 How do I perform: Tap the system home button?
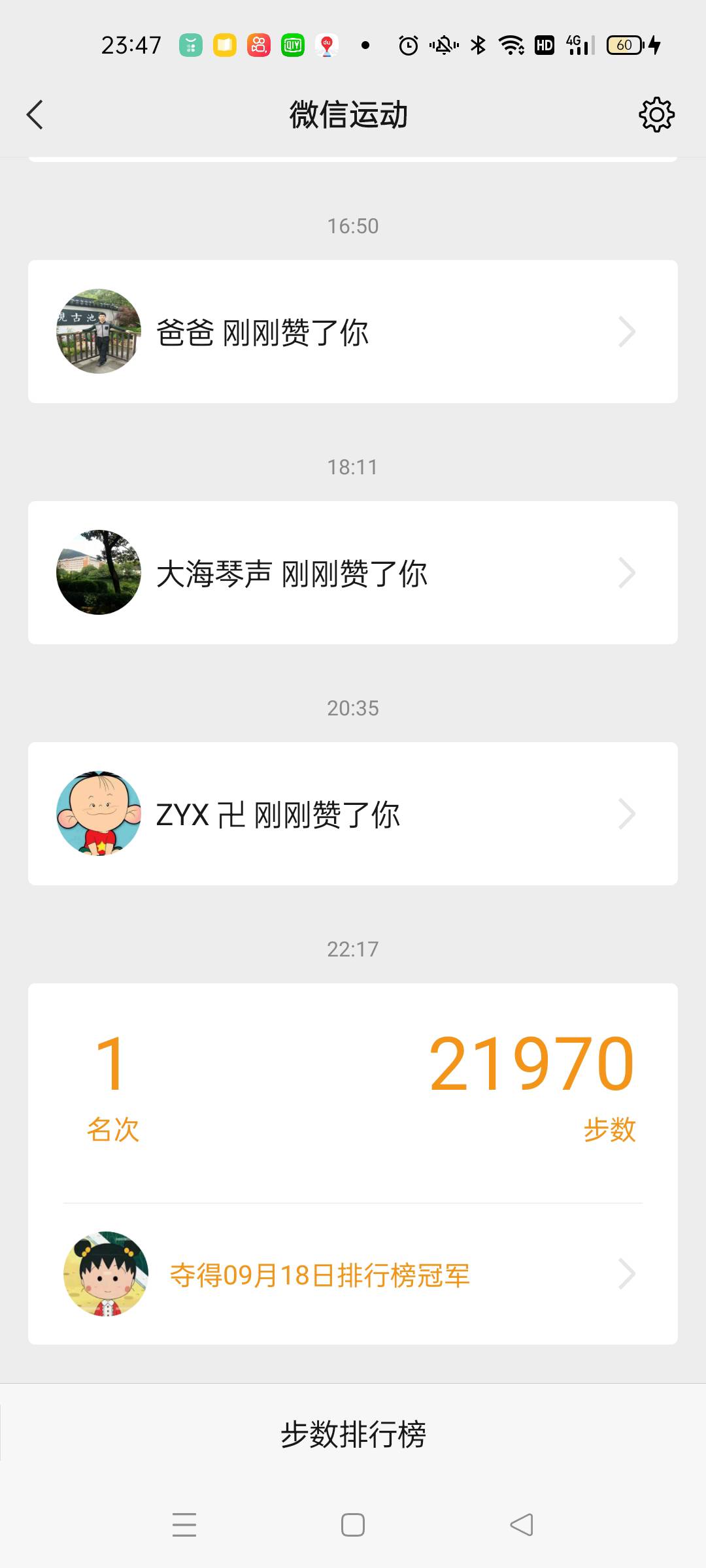coord(353,1525)
